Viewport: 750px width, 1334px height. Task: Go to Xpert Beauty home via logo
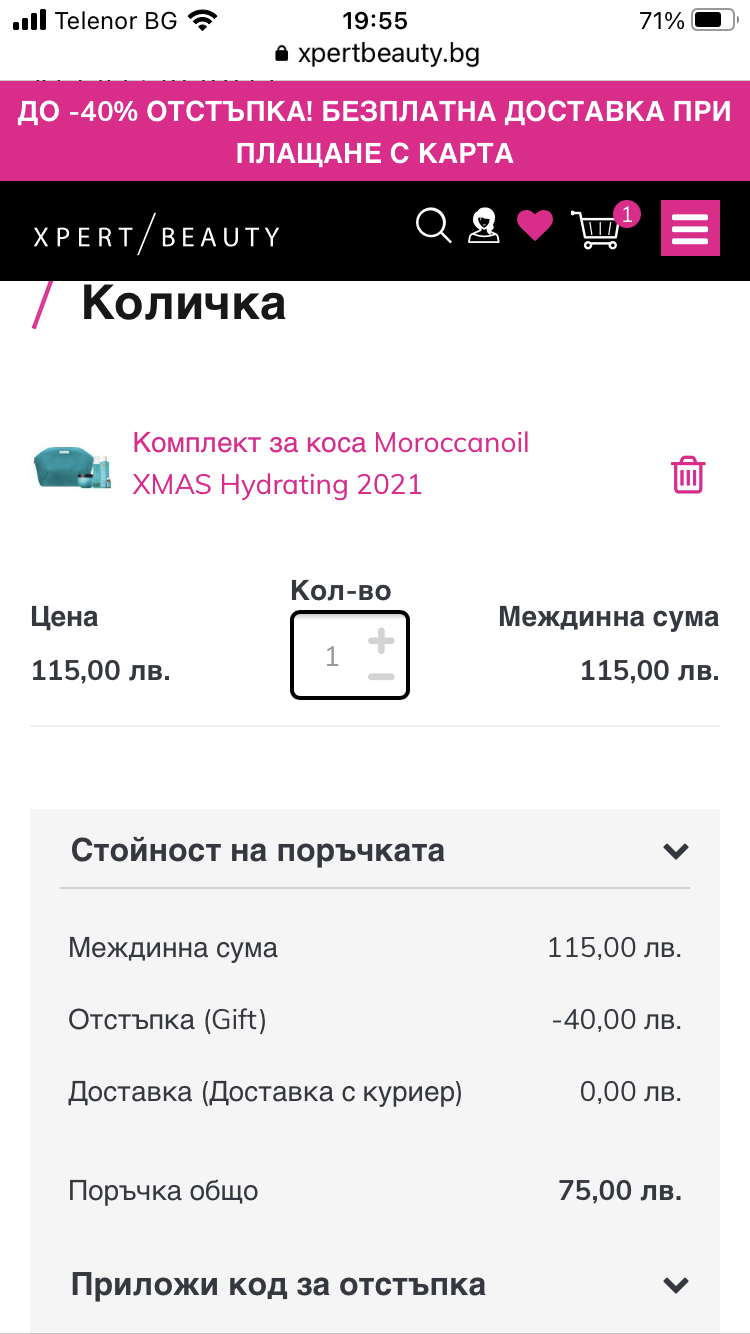click(156, 237)
